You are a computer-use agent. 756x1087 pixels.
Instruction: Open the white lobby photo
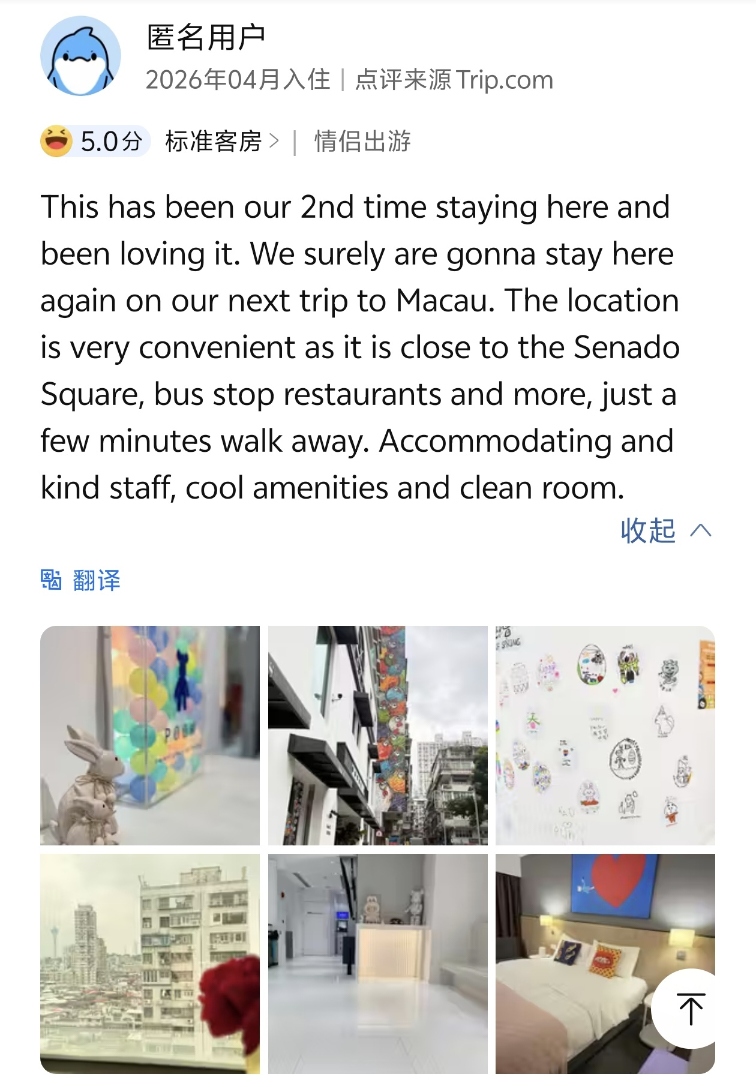(377, 962)
